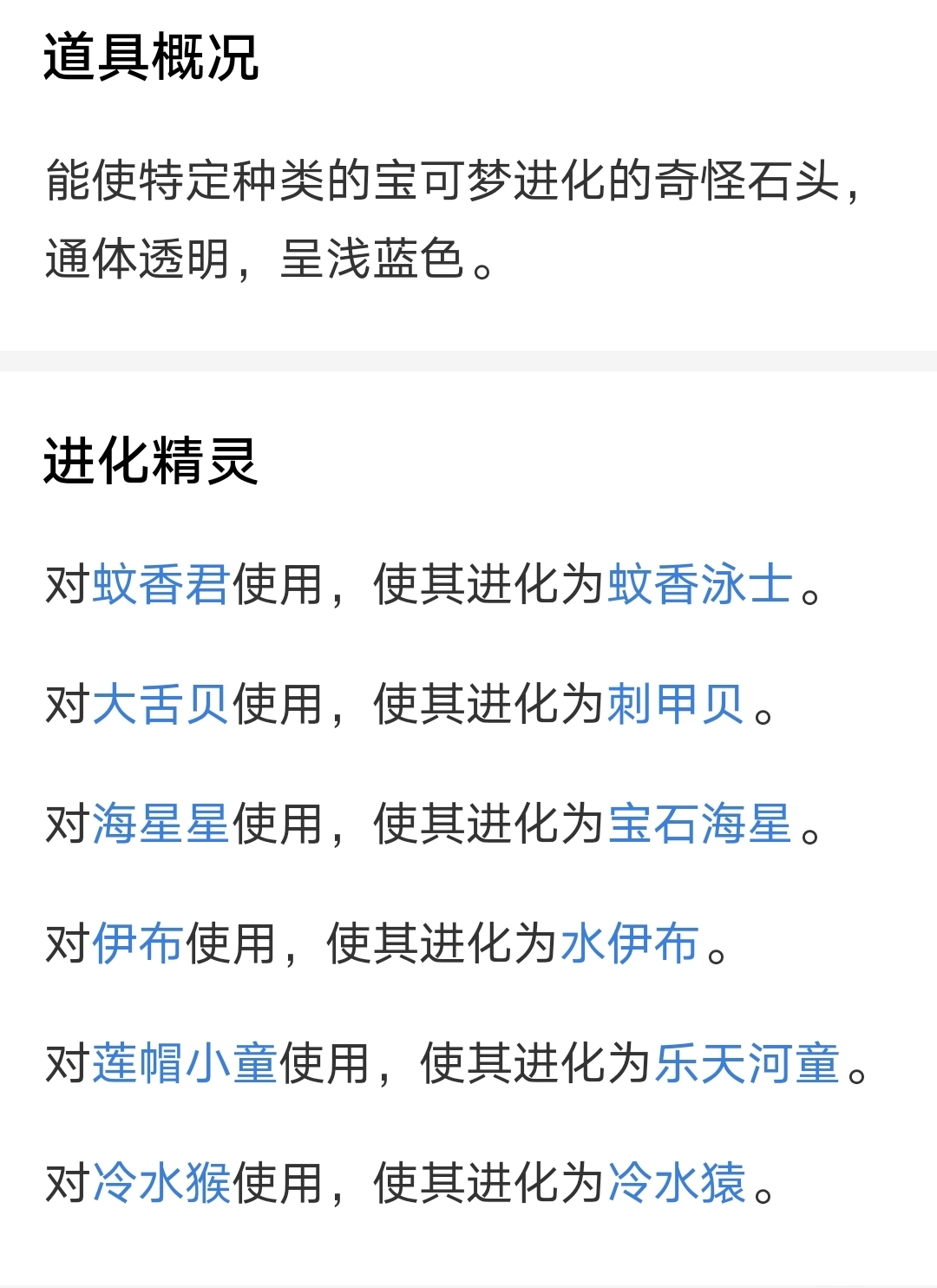Image resolution: width=937 pixels, height=1288 pixels.
Task: Open the 刺甲贝 link
Action: (x=676, y=703)
